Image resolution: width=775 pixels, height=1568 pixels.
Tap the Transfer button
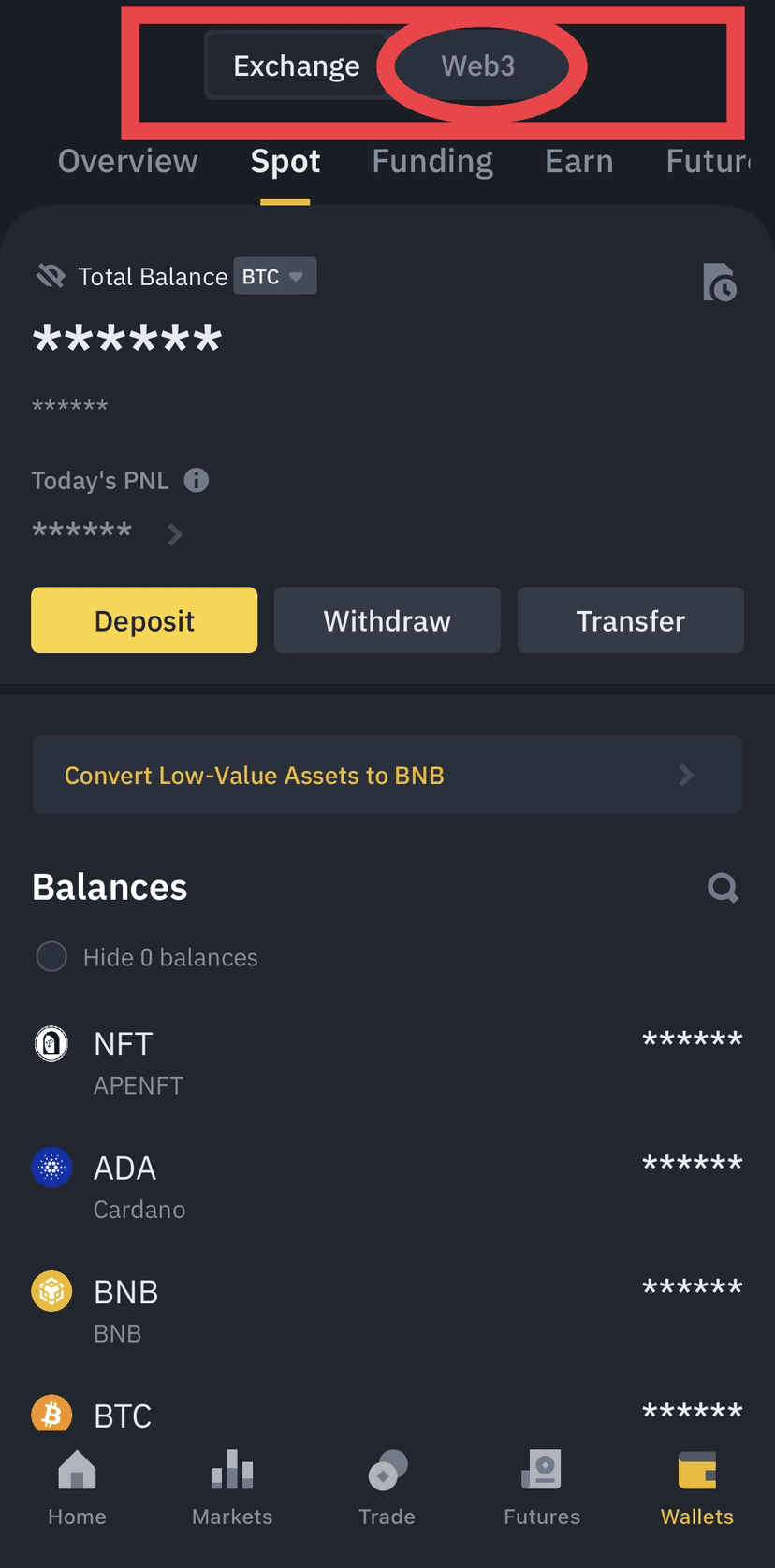(631, 620)
